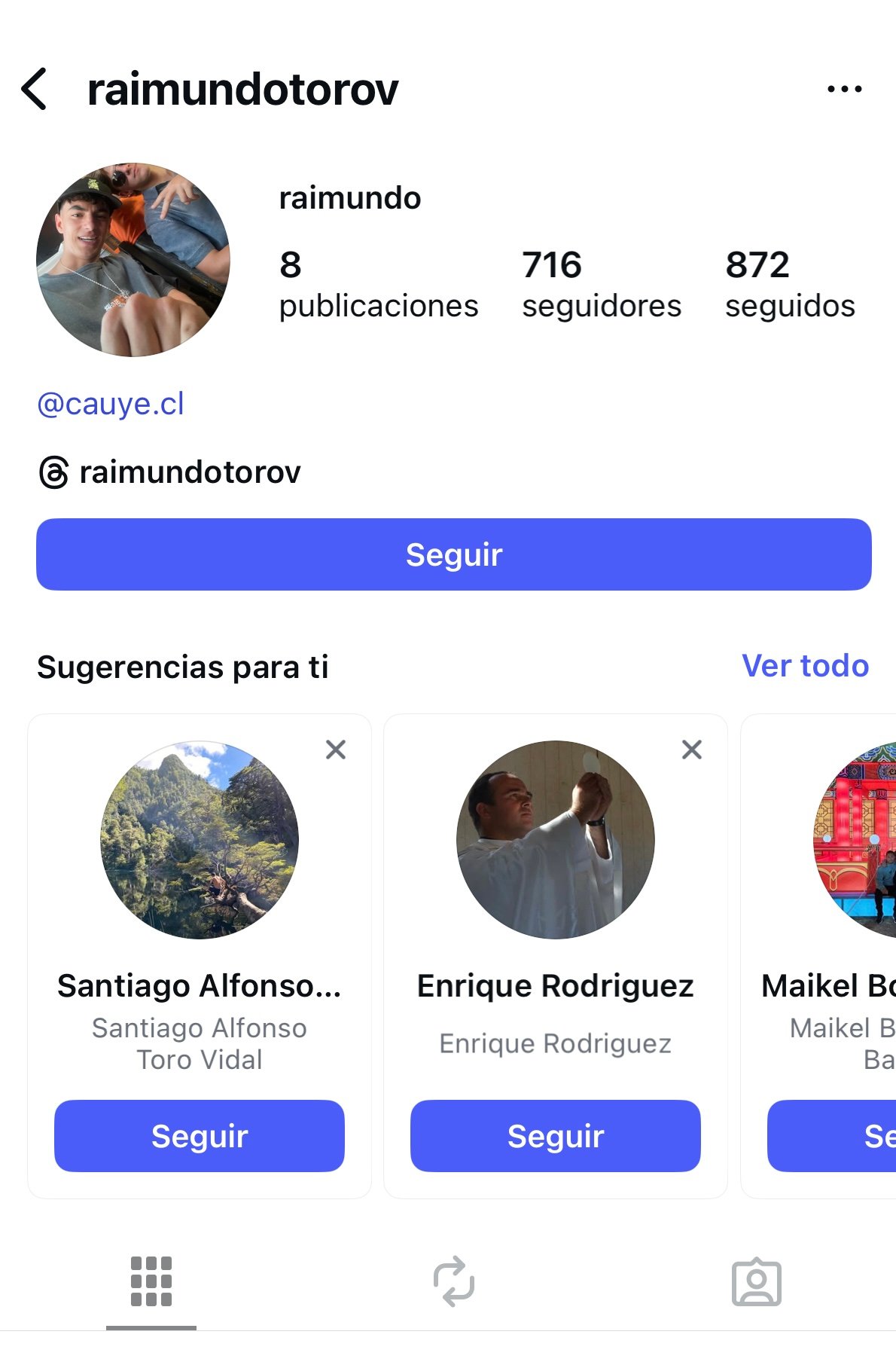Tap Ver todo to see all suggestions

pos(805,666)
